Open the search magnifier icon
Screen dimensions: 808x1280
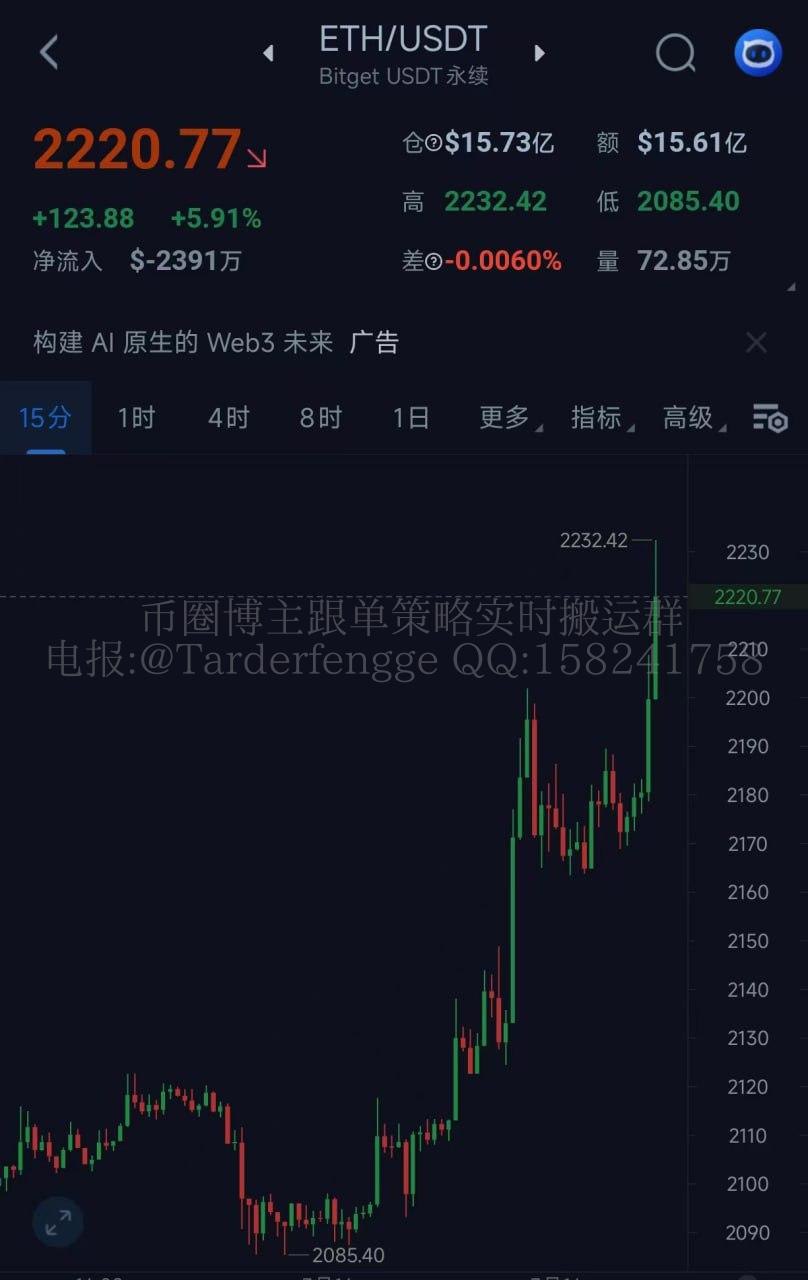point(675,52)
